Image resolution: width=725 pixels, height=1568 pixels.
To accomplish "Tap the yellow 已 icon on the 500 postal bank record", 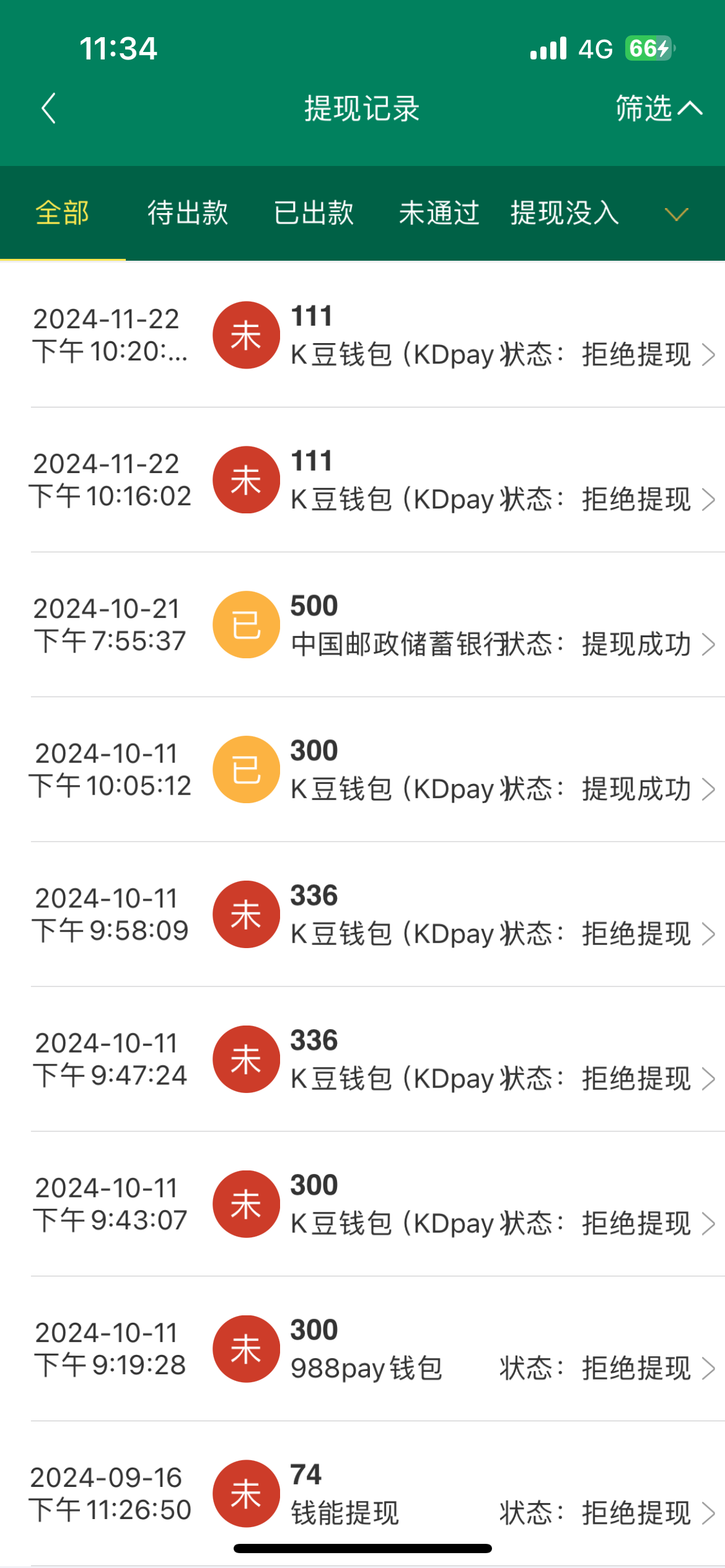I will [x=246, y=624].
